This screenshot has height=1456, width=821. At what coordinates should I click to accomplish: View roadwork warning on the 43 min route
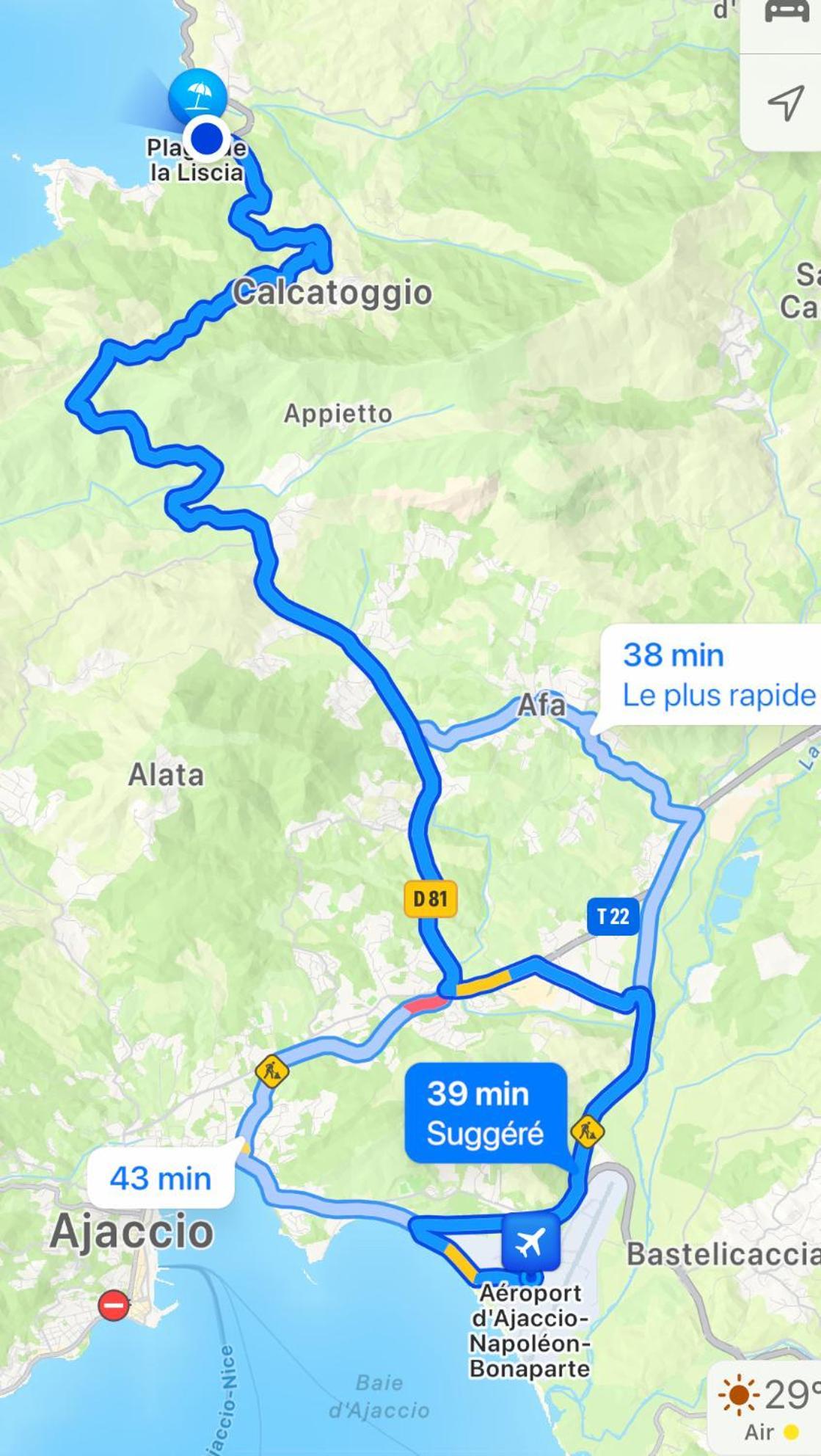pos(271,1071)
